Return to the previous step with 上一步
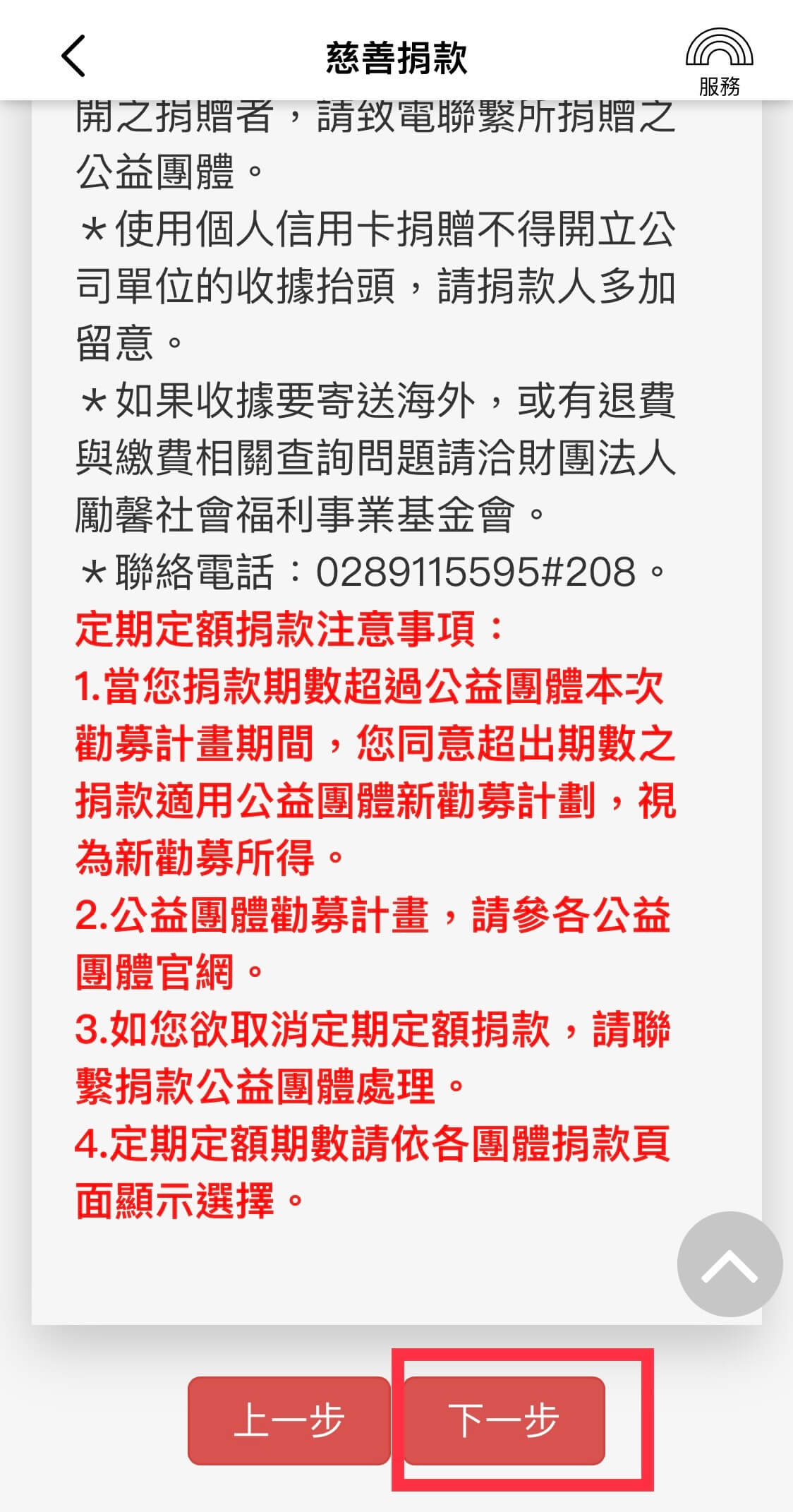This screenshot has width=793, height=1512. (x=289, y=1420)
